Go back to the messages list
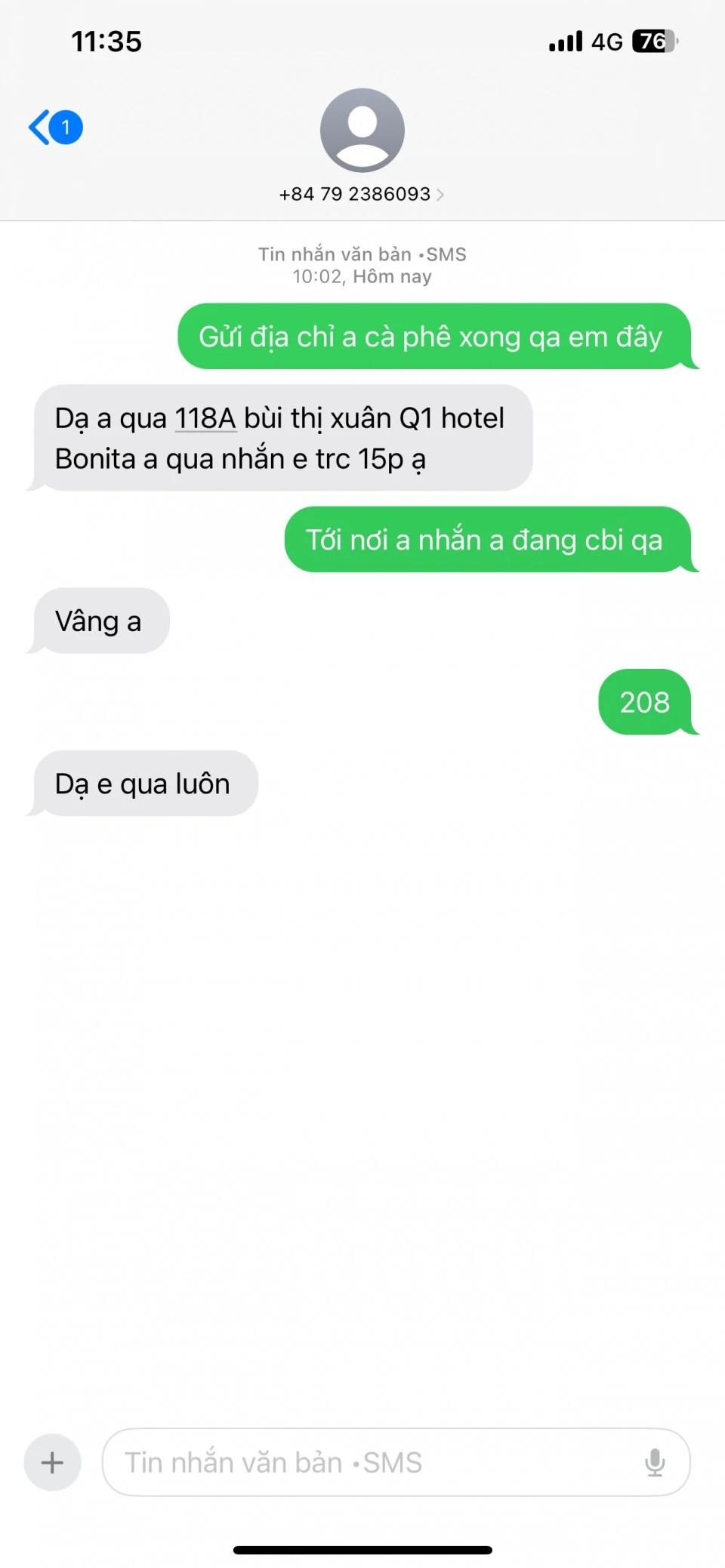The width and height of the screenshot is (725, 1568). click(53, 127)
